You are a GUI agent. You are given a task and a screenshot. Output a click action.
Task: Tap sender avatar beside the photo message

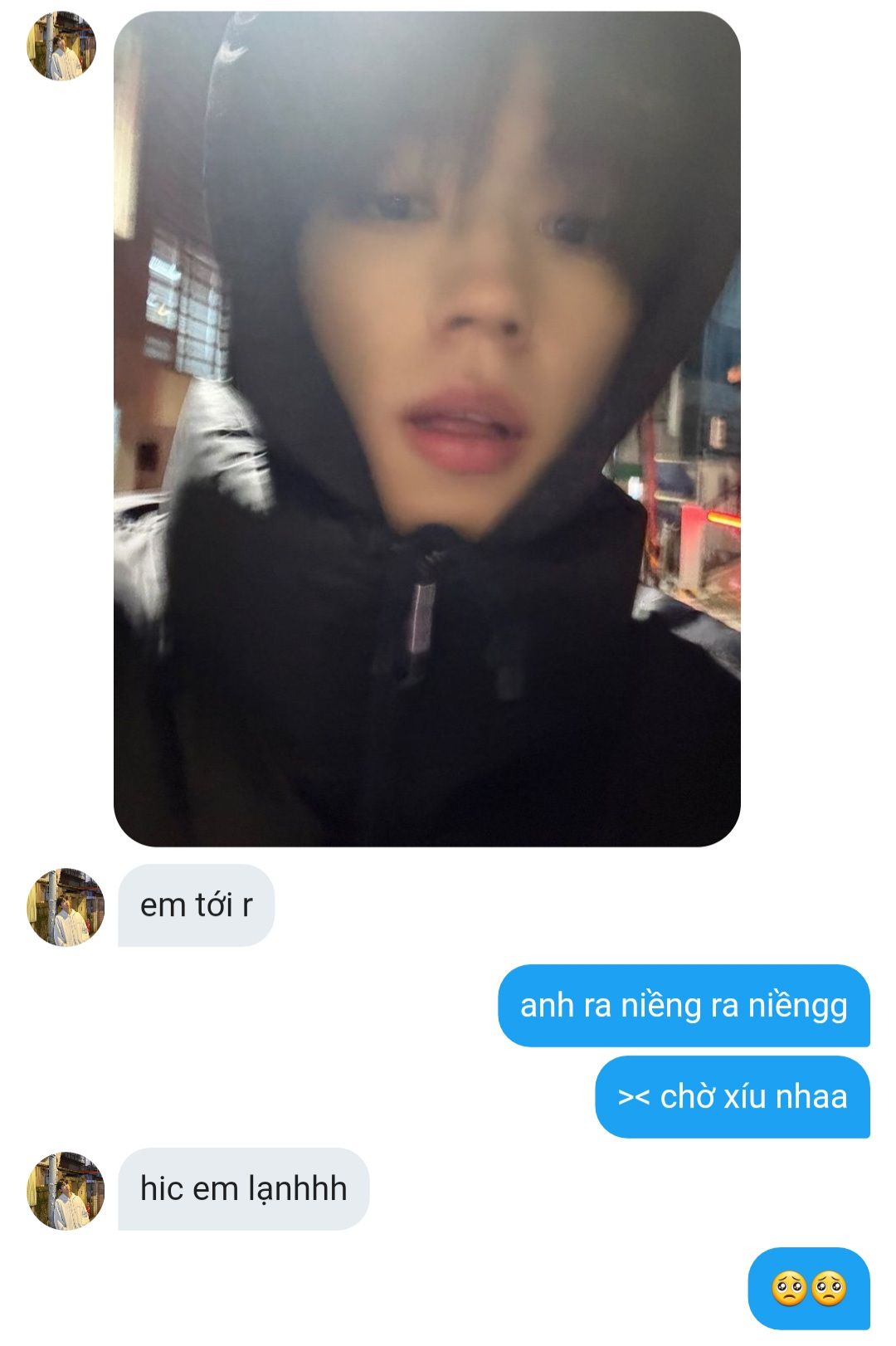[x=61, y=46]
